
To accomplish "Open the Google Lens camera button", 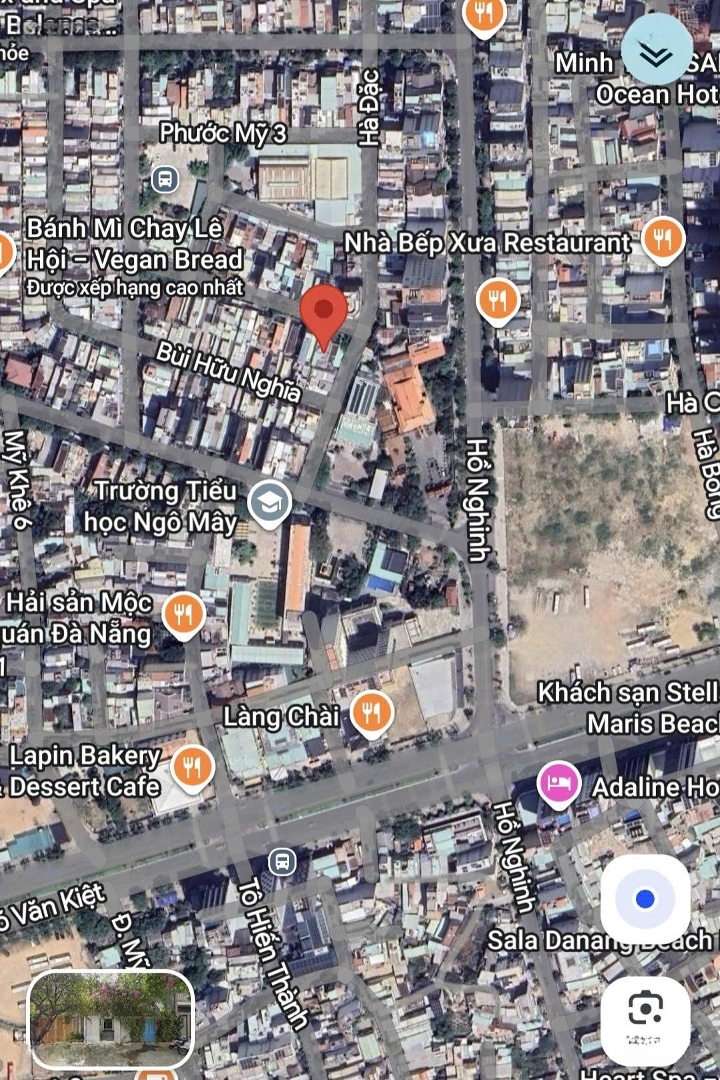I will click(x=645, y=1021).
